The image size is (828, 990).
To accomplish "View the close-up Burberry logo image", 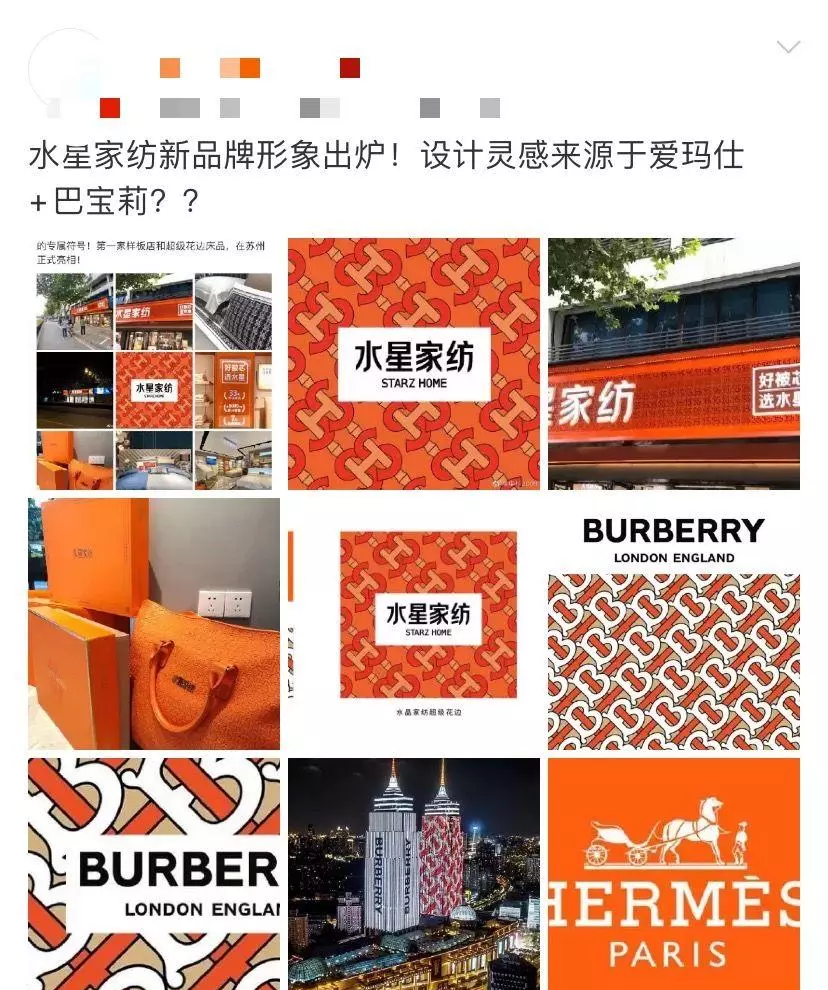I will [154, 874].
